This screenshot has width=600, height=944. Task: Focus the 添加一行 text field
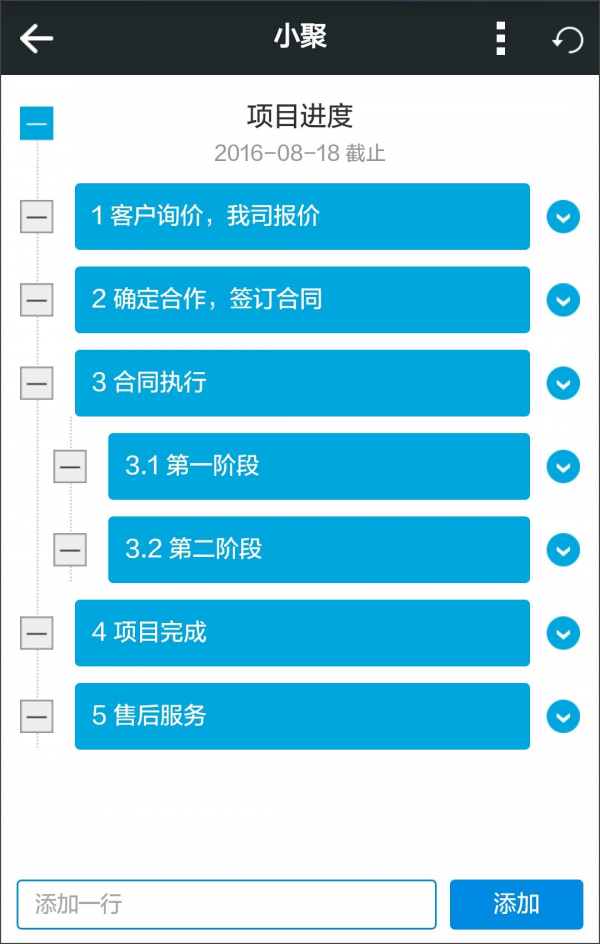coord(227,904)
